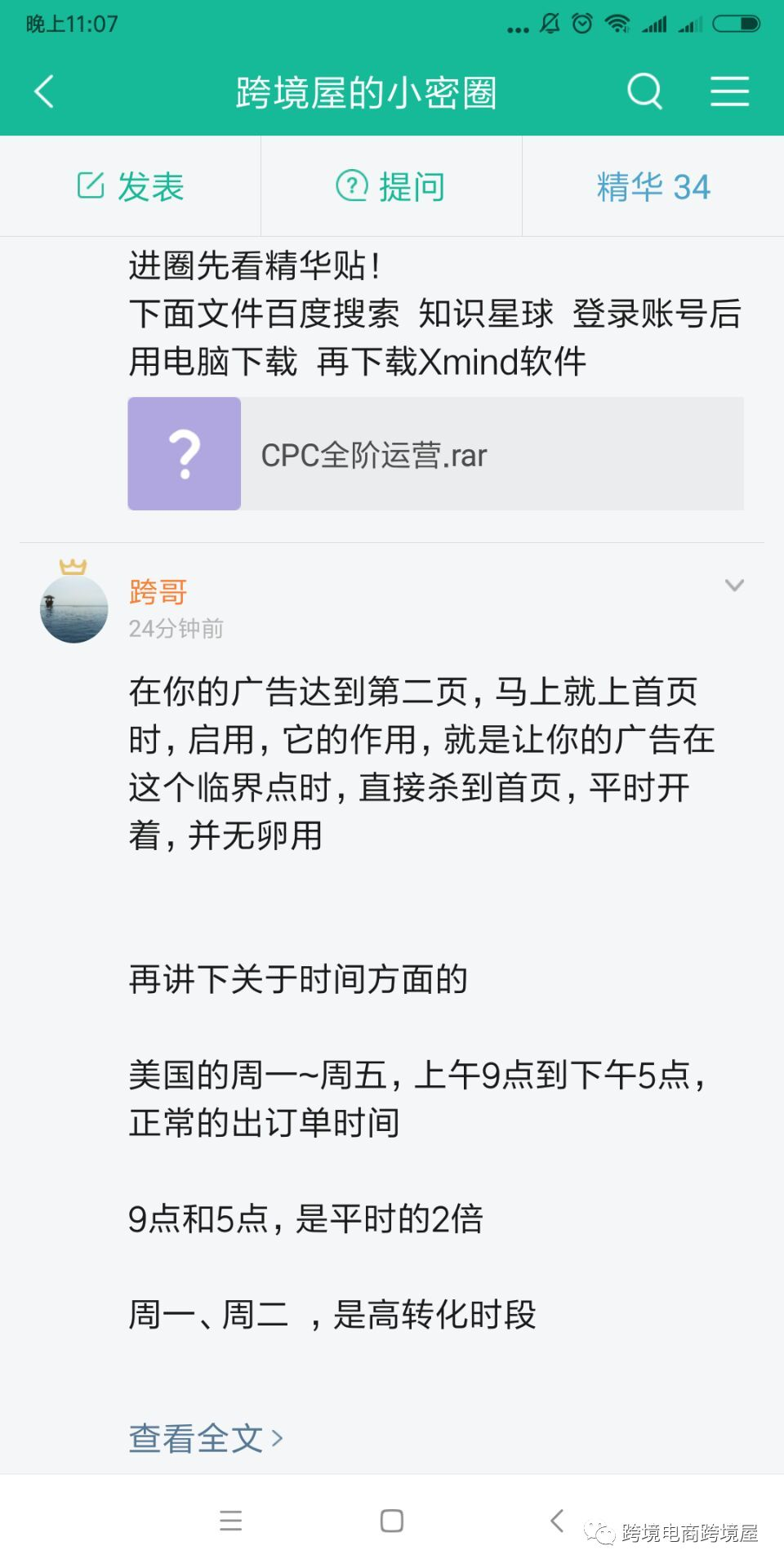
Task: Tap the system home button
Action: [392, 1521]
